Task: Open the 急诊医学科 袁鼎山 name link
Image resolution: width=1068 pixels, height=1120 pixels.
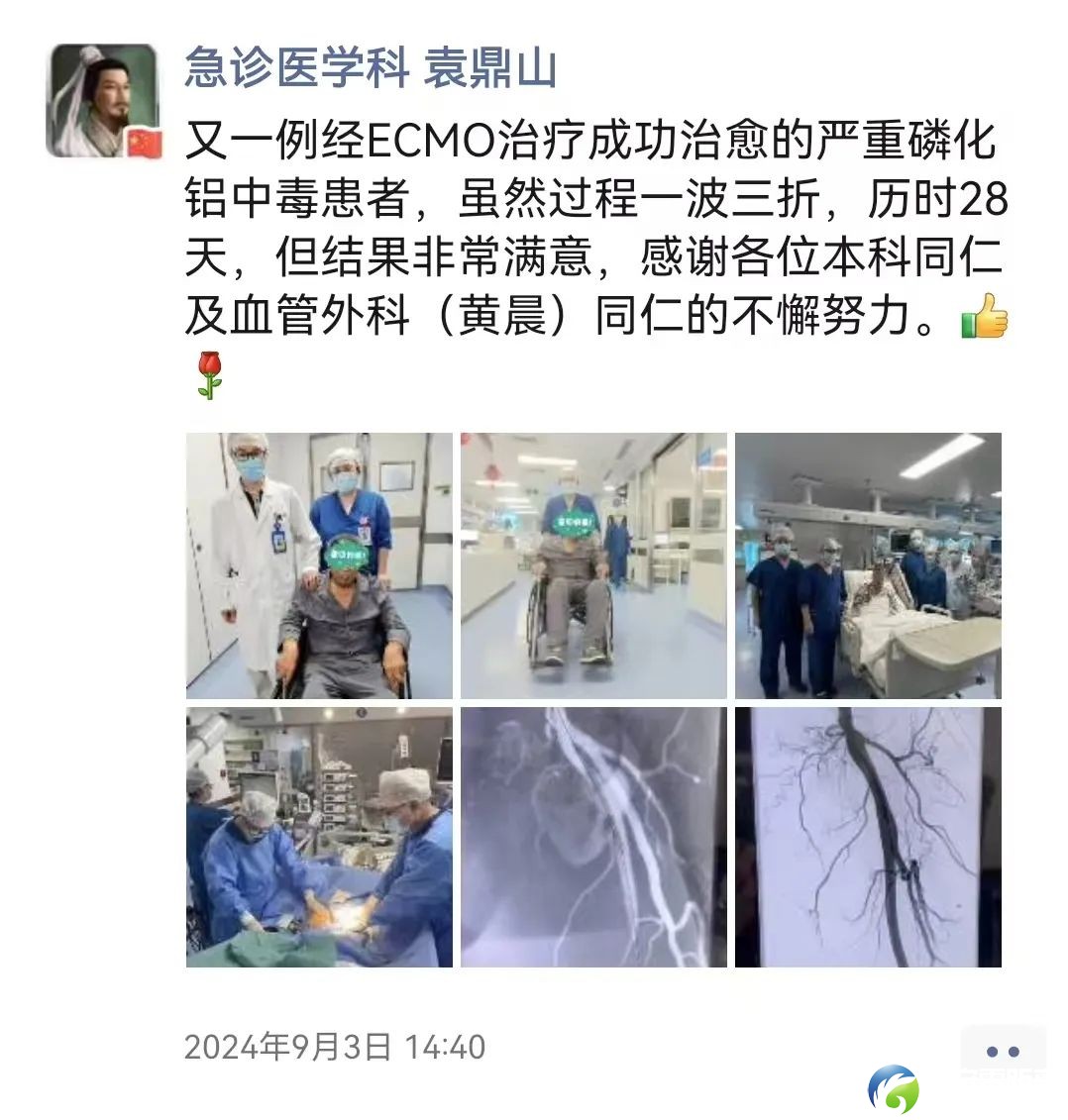Action: coord(371,68)
